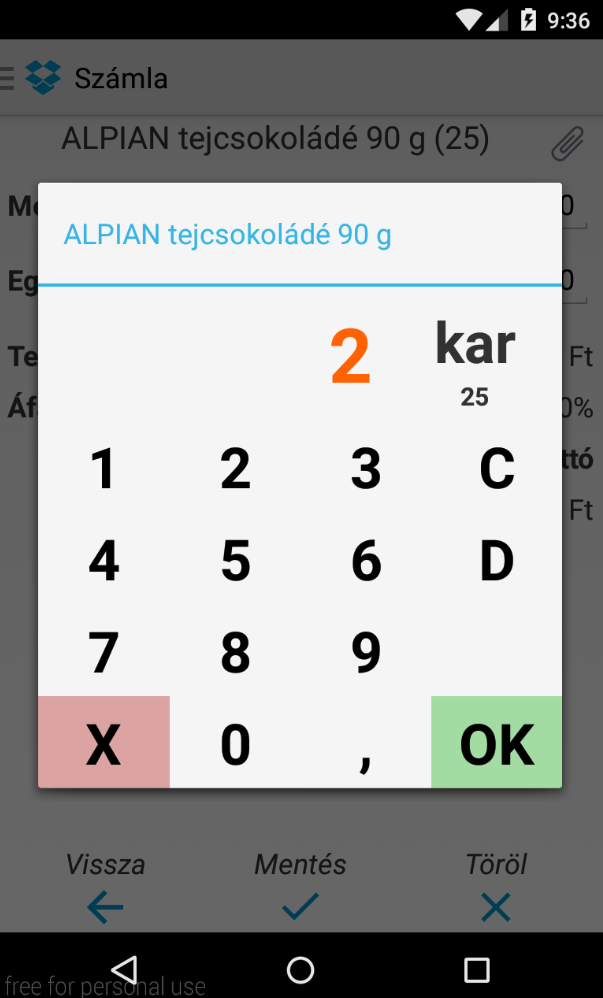Tap the C key
Viewport: 603px width, 998px height.
pos(497,468)
